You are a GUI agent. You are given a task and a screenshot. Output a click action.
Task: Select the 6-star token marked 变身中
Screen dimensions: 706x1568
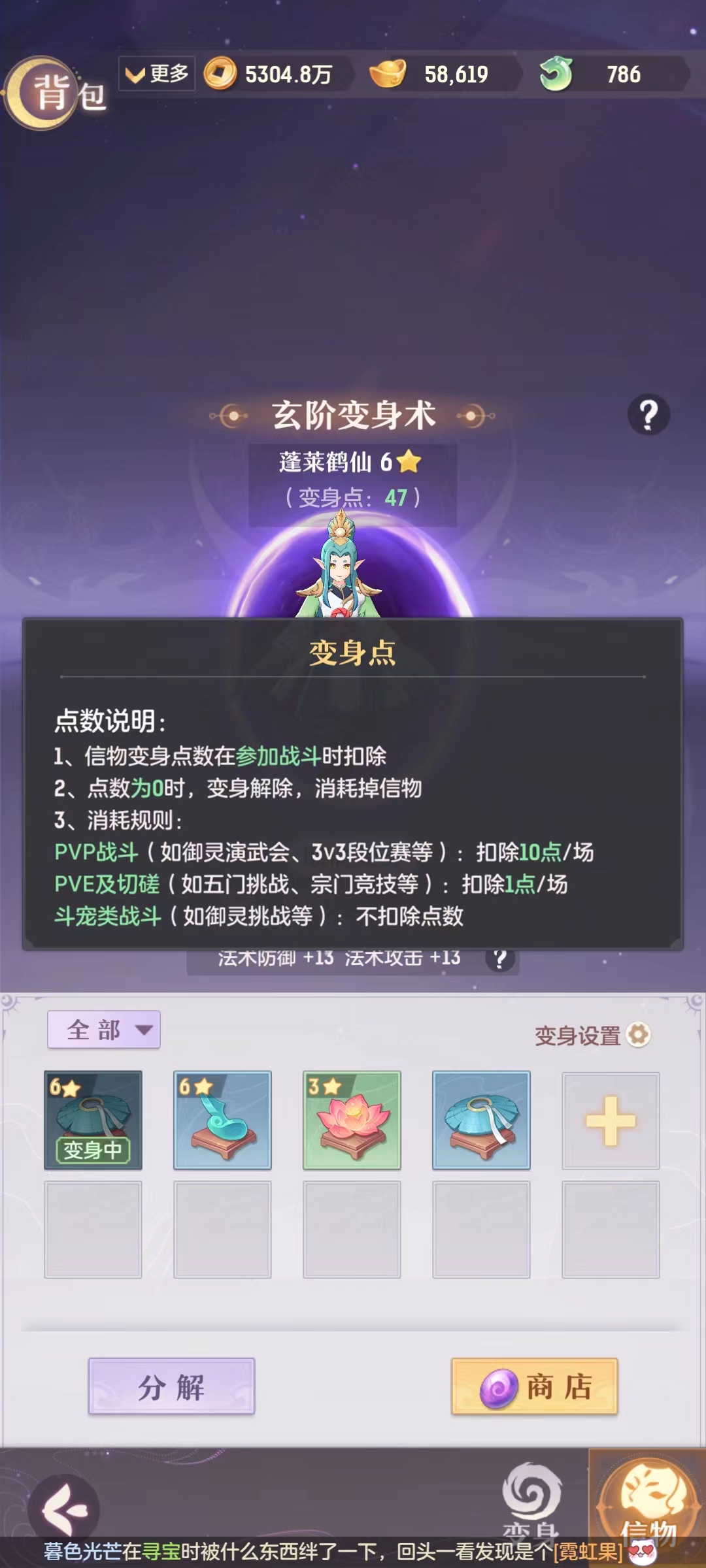93,1120
